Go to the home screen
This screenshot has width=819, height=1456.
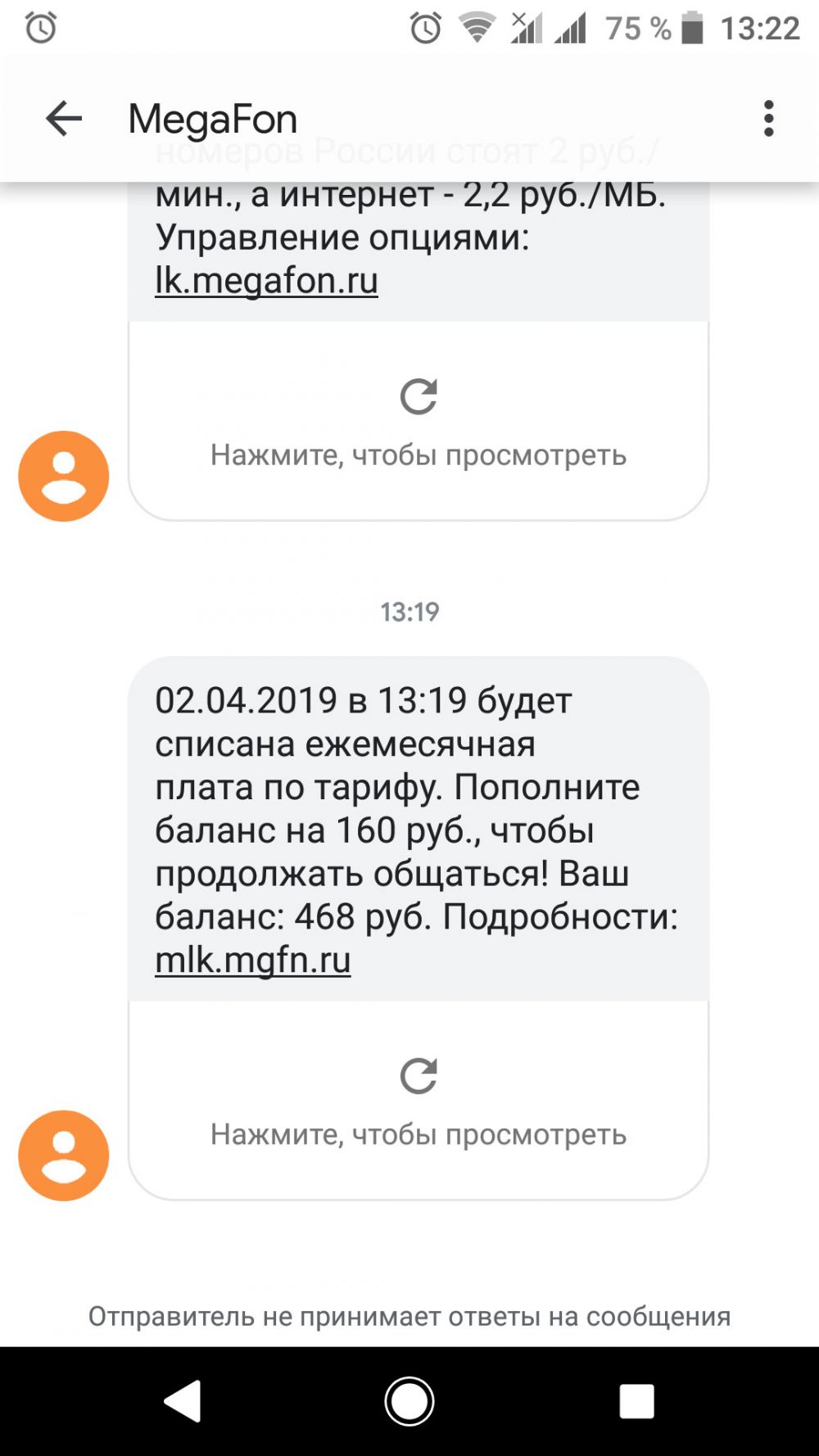(x=409, y=1401)
